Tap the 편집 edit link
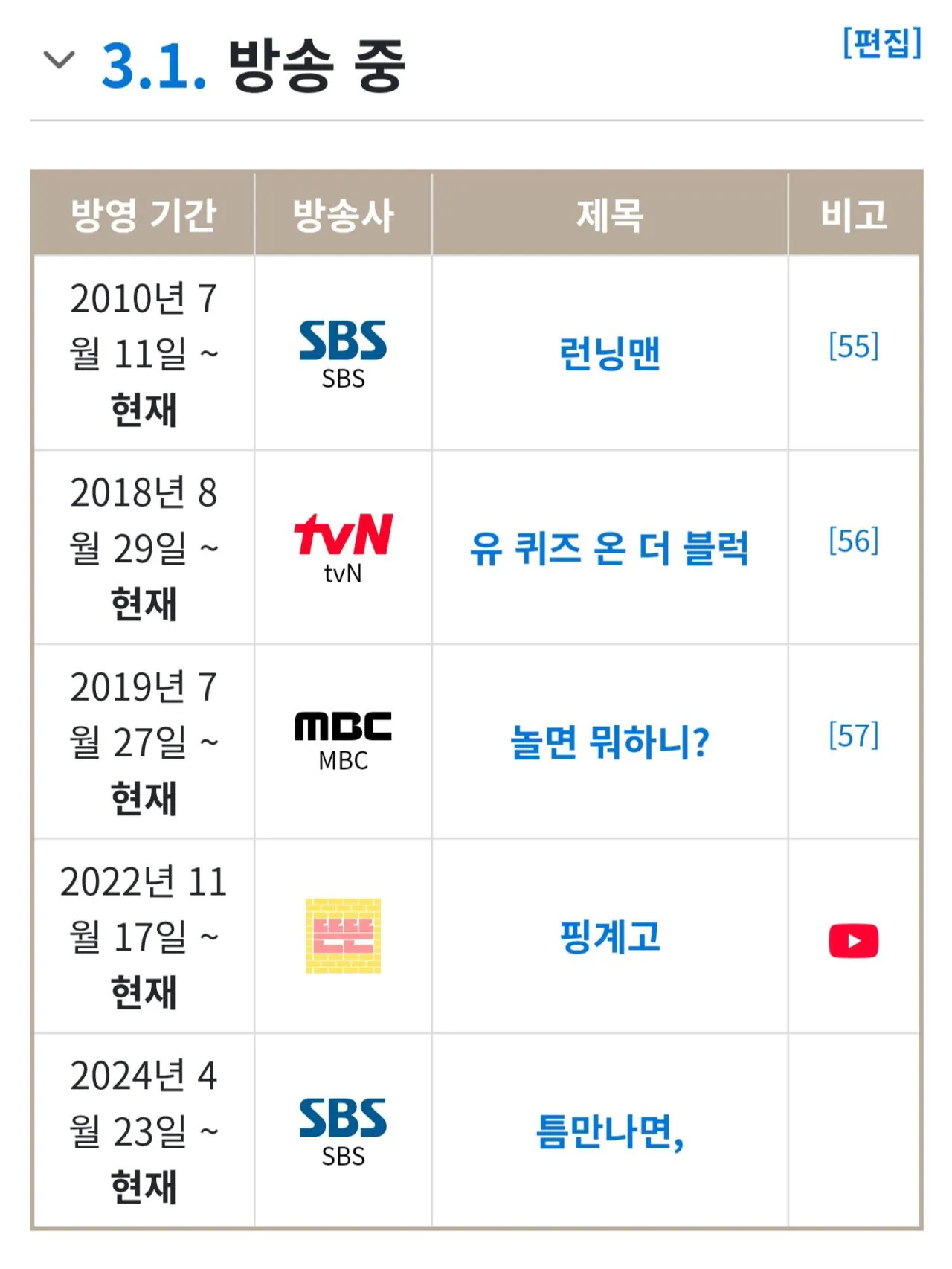This screenshot has height=1269, width=952. (881, 43)
